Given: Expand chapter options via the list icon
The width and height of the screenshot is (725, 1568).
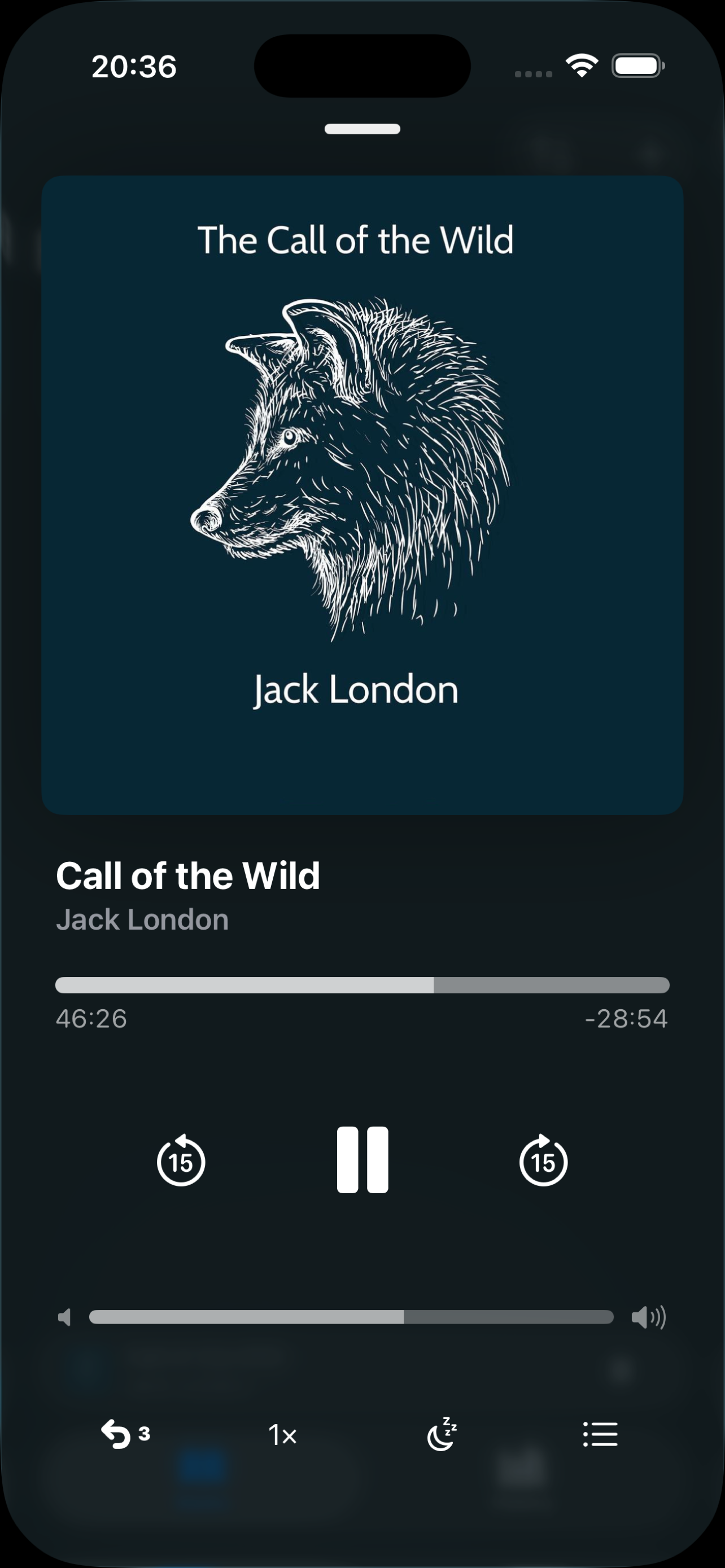Looking at the screenshot, I should [600, 1435].
